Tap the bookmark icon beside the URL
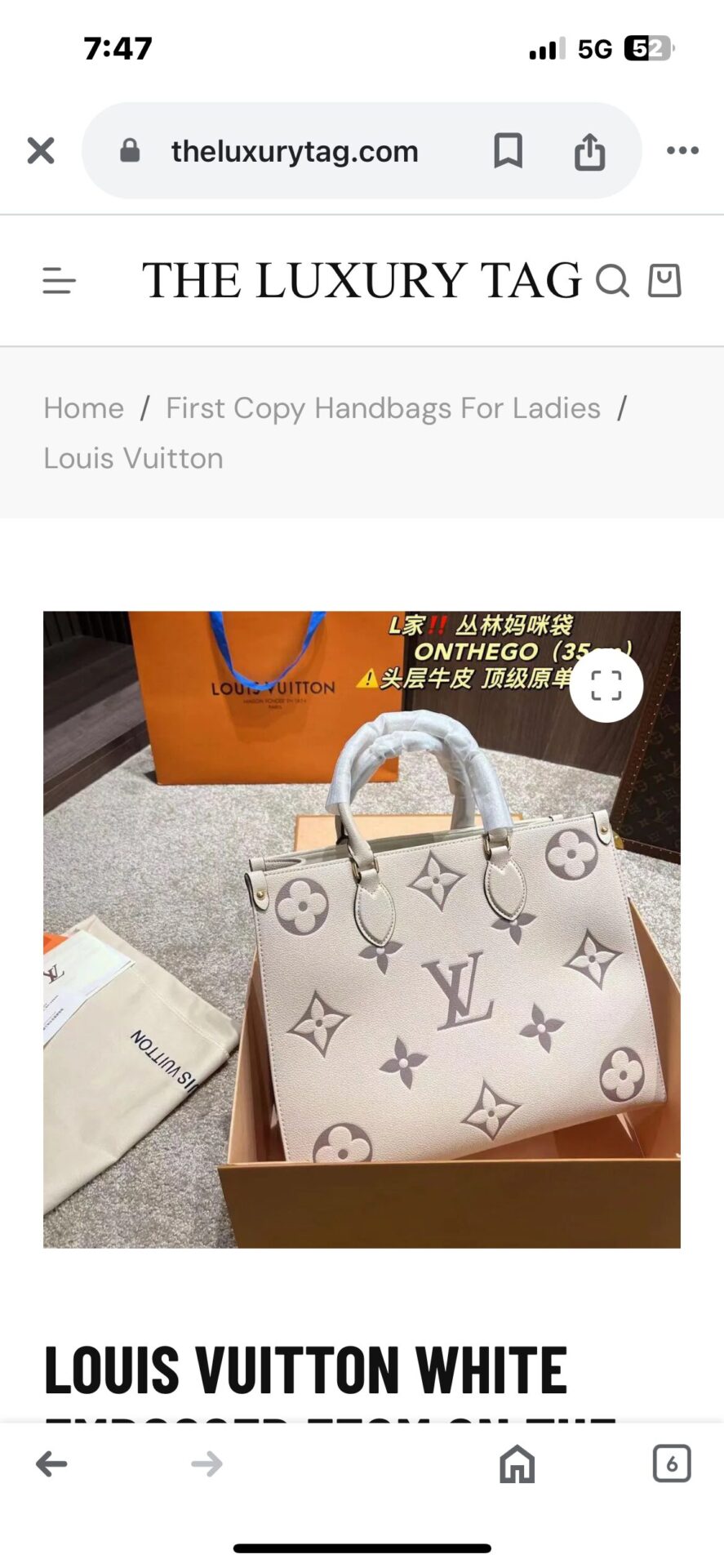The image size is (724, 1568). point(508,150)
